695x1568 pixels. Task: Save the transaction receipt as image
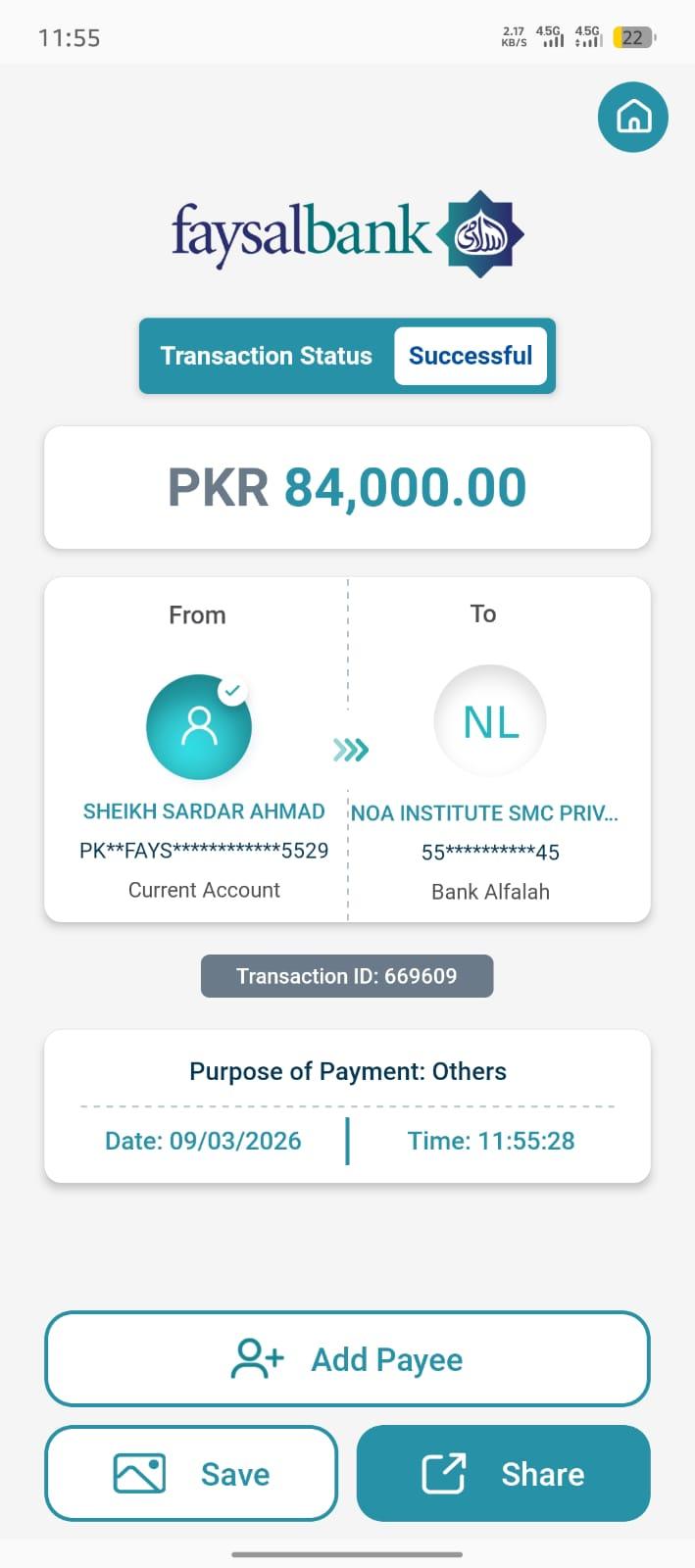[191, 1473]
